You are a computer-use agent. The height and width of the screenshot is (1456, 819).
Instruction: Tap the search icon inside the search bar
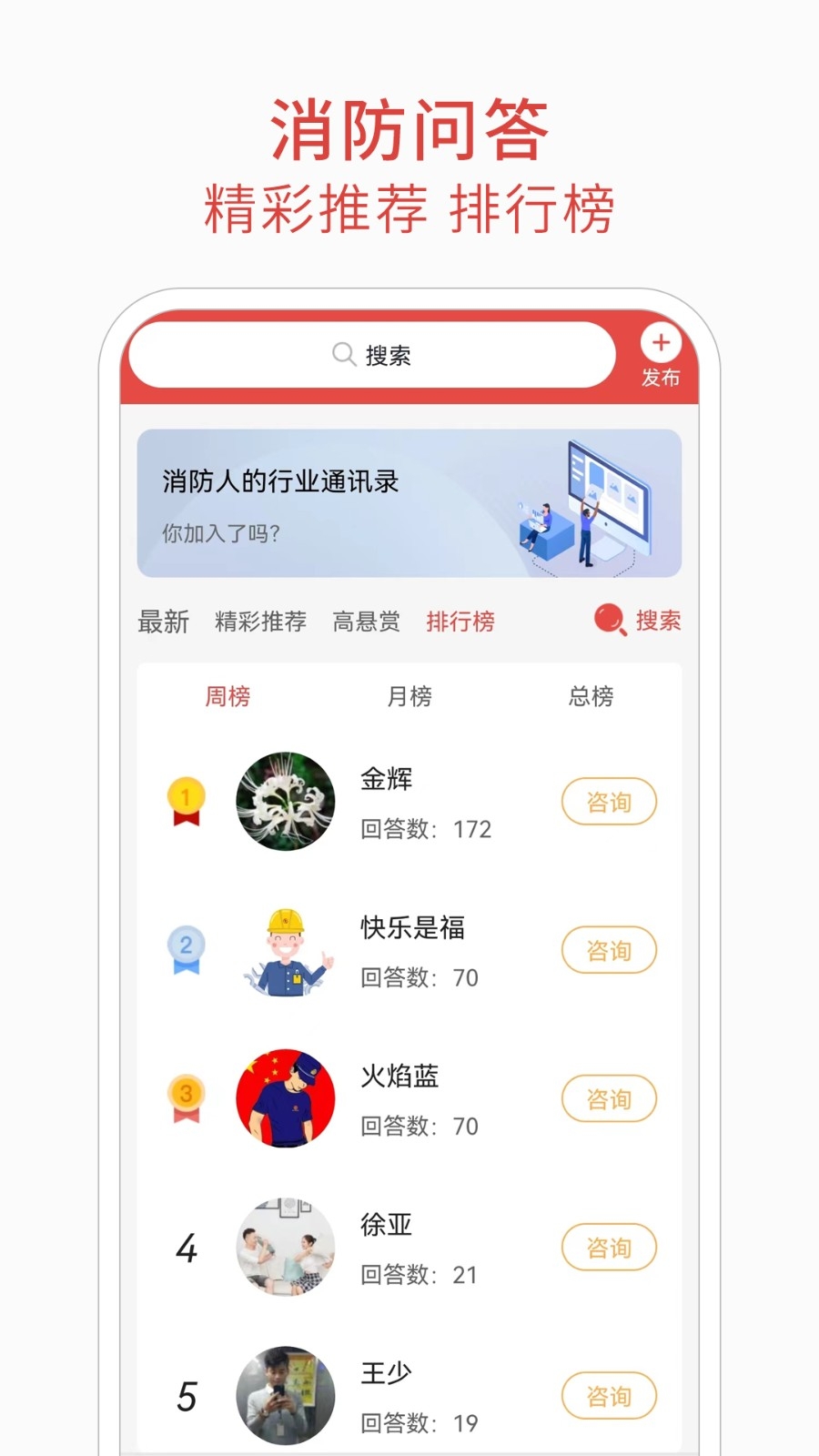pyautogui.click(x=343, y=355)
